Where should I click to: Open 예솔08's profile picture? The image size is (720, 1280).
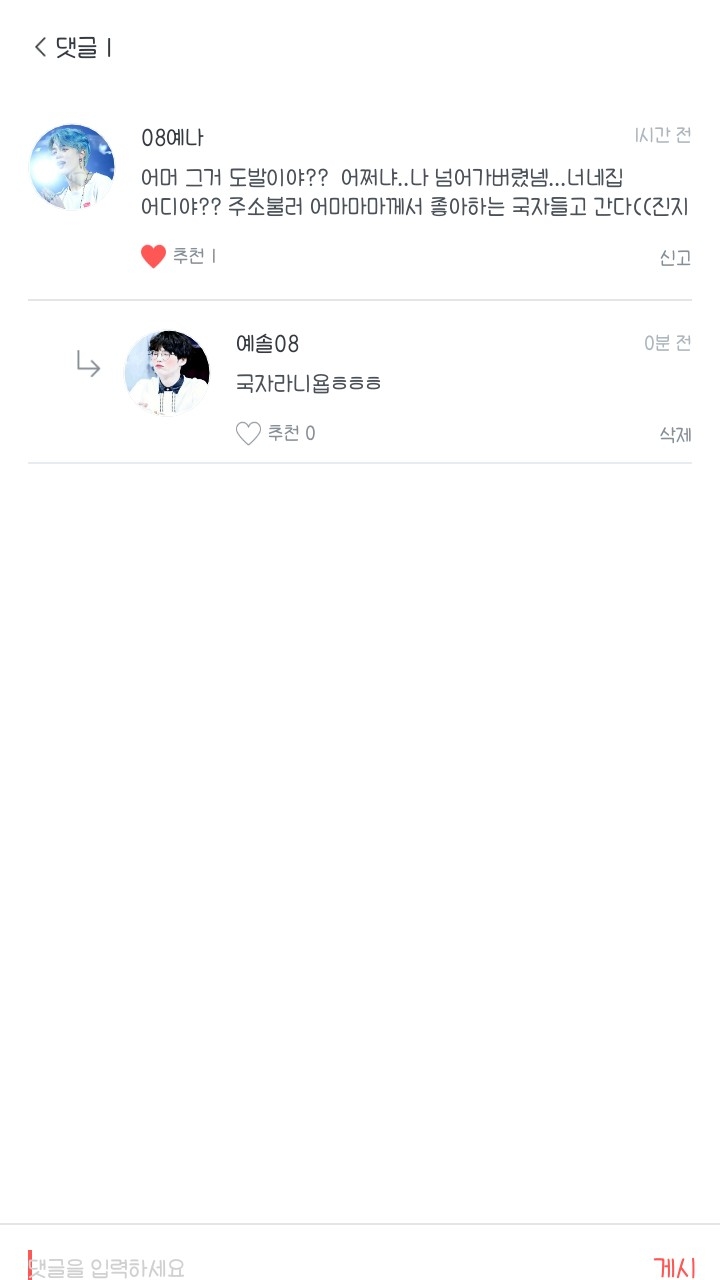167,373
